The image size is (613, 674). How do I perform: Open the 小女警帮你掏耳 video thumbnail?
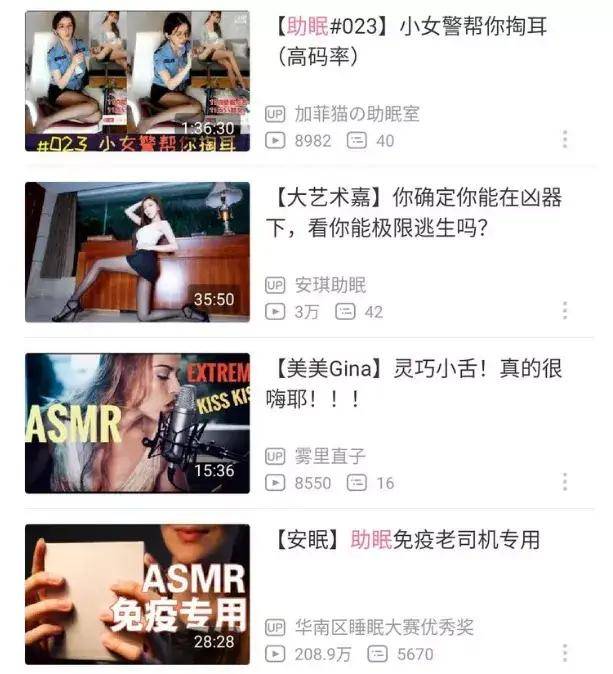(137, 81)
